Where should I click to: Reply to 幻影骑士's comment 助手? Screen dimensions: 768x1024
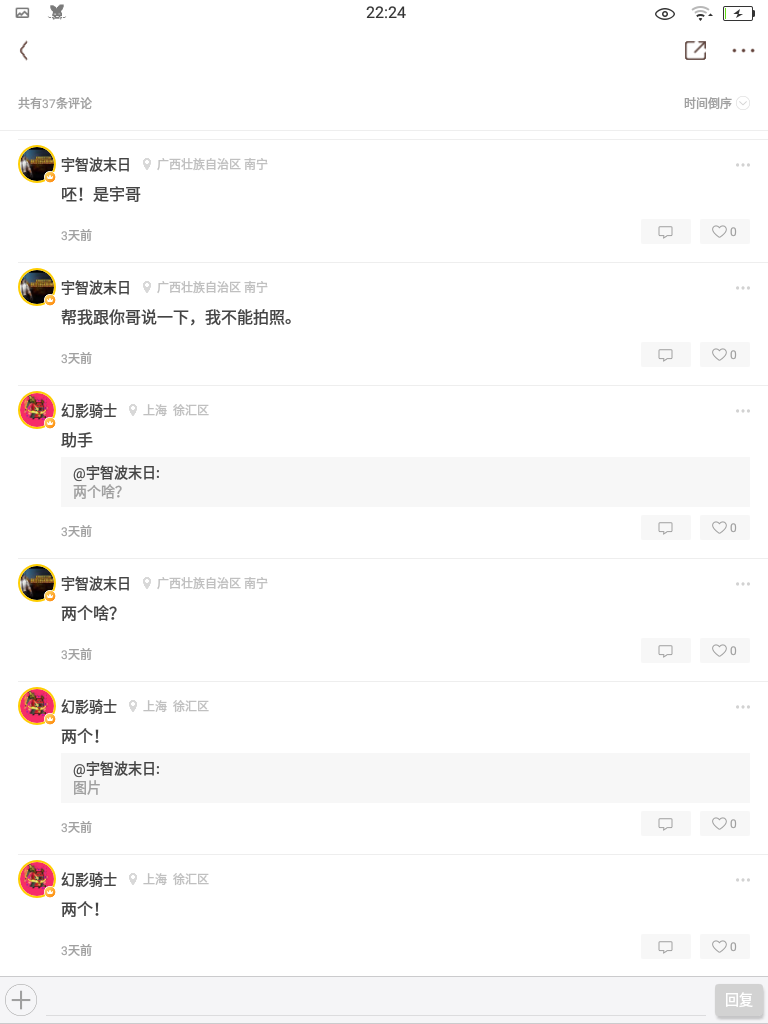665,527
